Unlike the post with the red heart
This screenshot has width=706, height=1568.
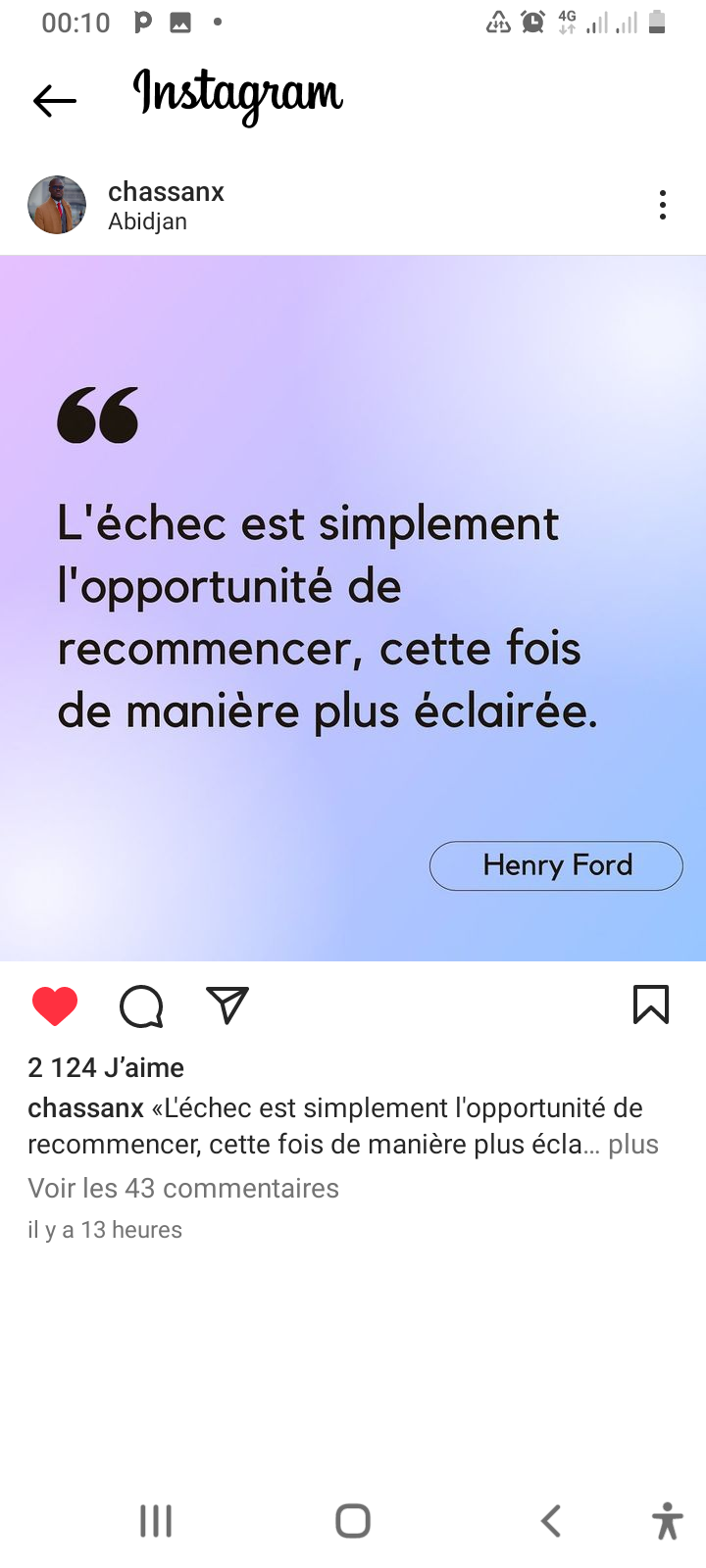pyautogui.click(x=55, y=1006)
